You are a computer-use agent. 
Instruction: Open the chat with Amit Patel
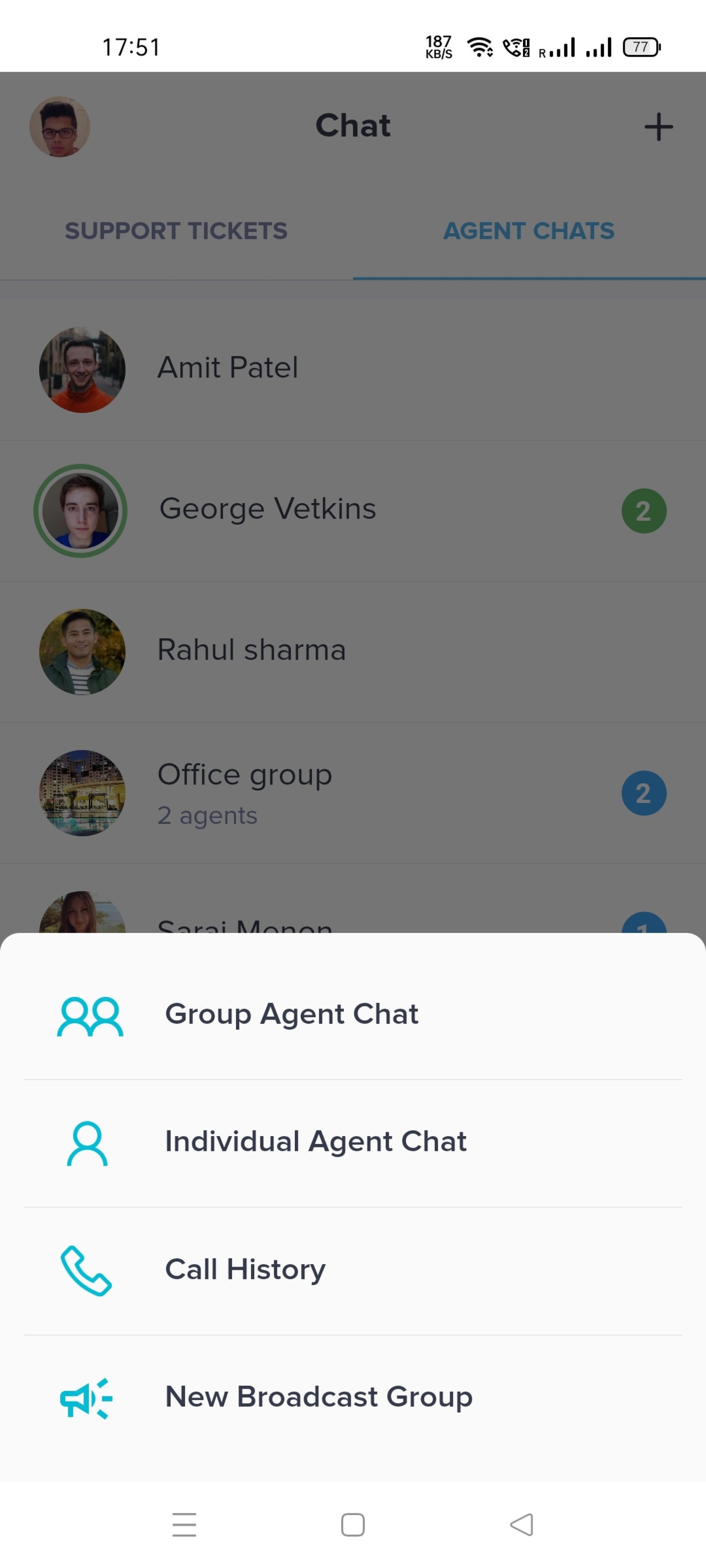tap(353, 370)
